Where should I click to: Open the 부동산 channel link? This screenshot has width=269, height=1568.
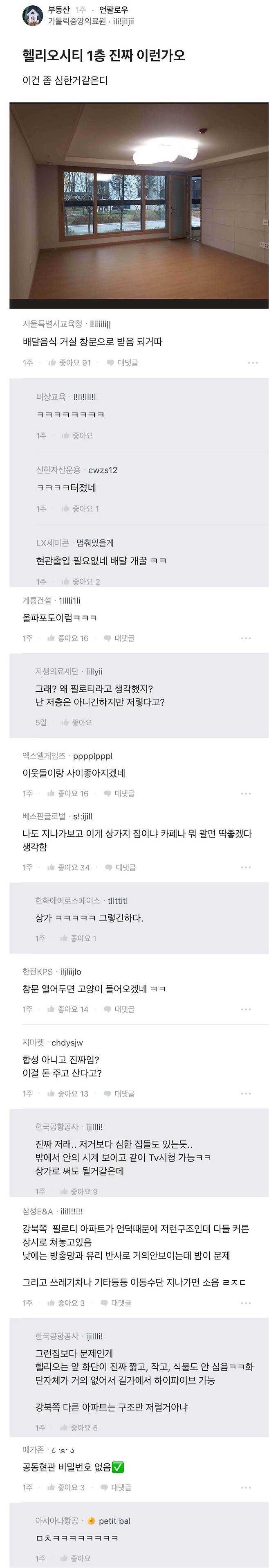pyautogui.click(x=58, y=10)
